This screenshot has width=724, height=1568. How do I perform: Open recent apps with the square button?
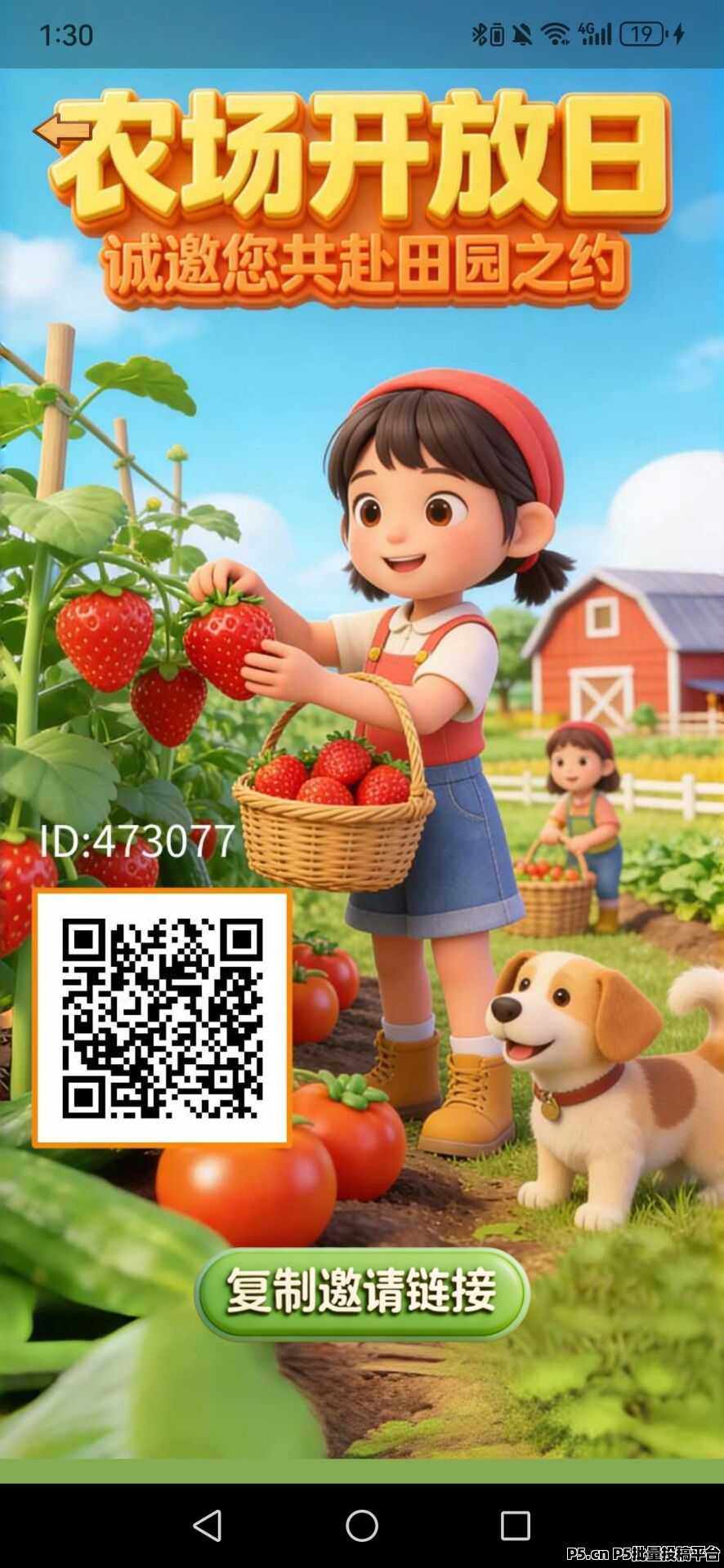[515, 1525]
